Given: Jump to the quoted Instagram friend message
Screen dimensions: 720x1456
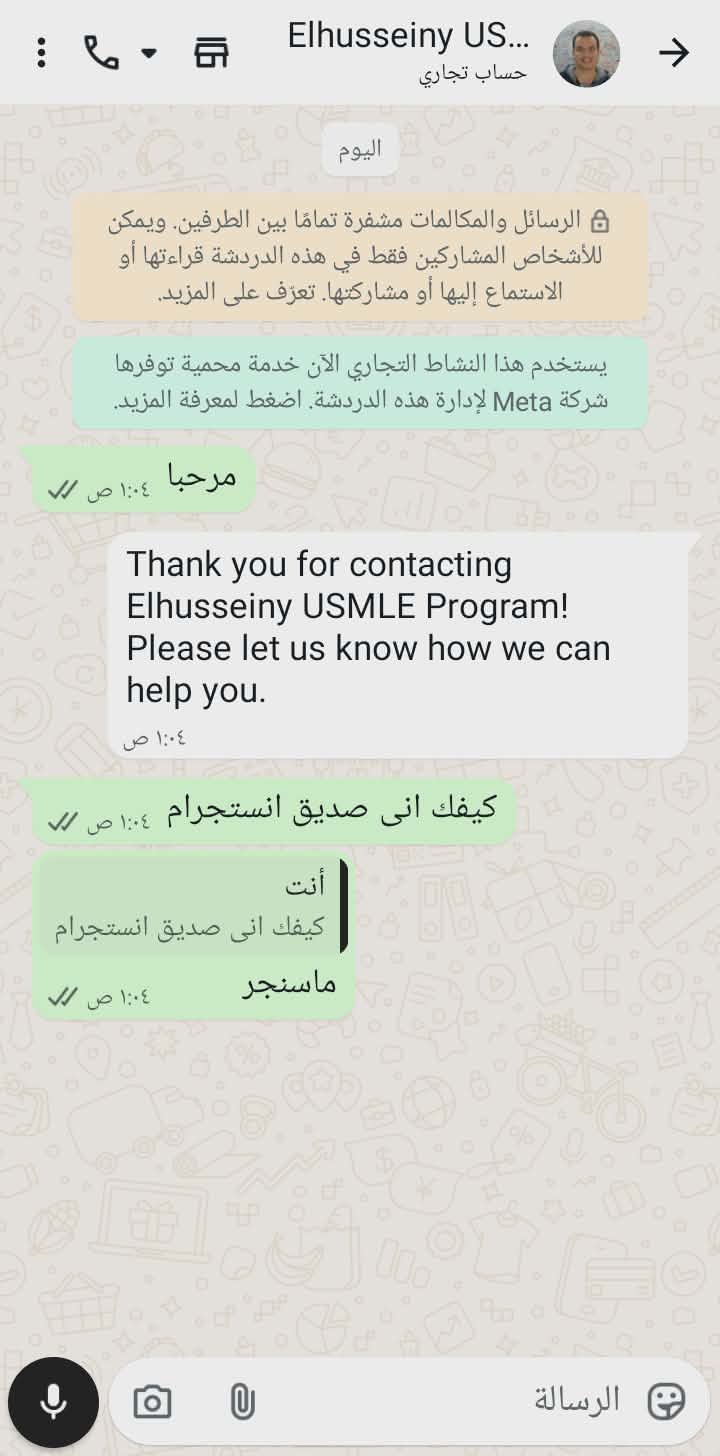Looking at the screenshot, I should coord(192,906).
